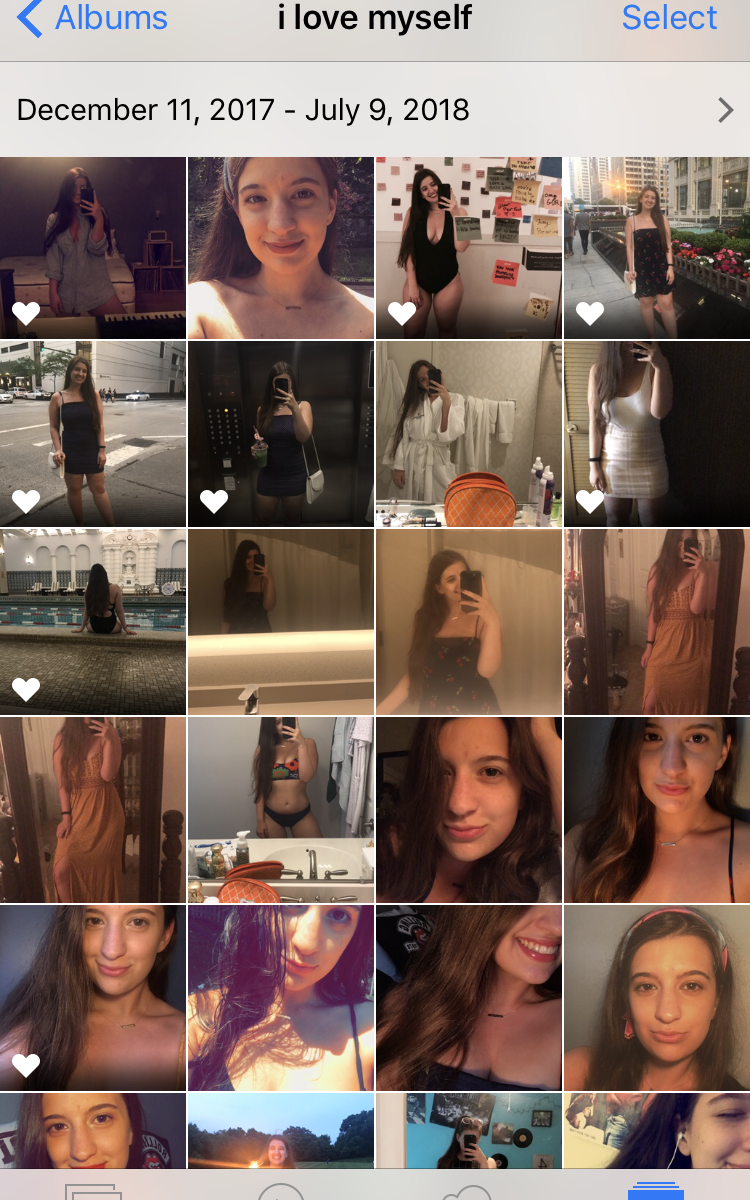Open the indoor pool photo
Screen dimensions: 750x1200
pyautogui.click(x=93, y=621)
